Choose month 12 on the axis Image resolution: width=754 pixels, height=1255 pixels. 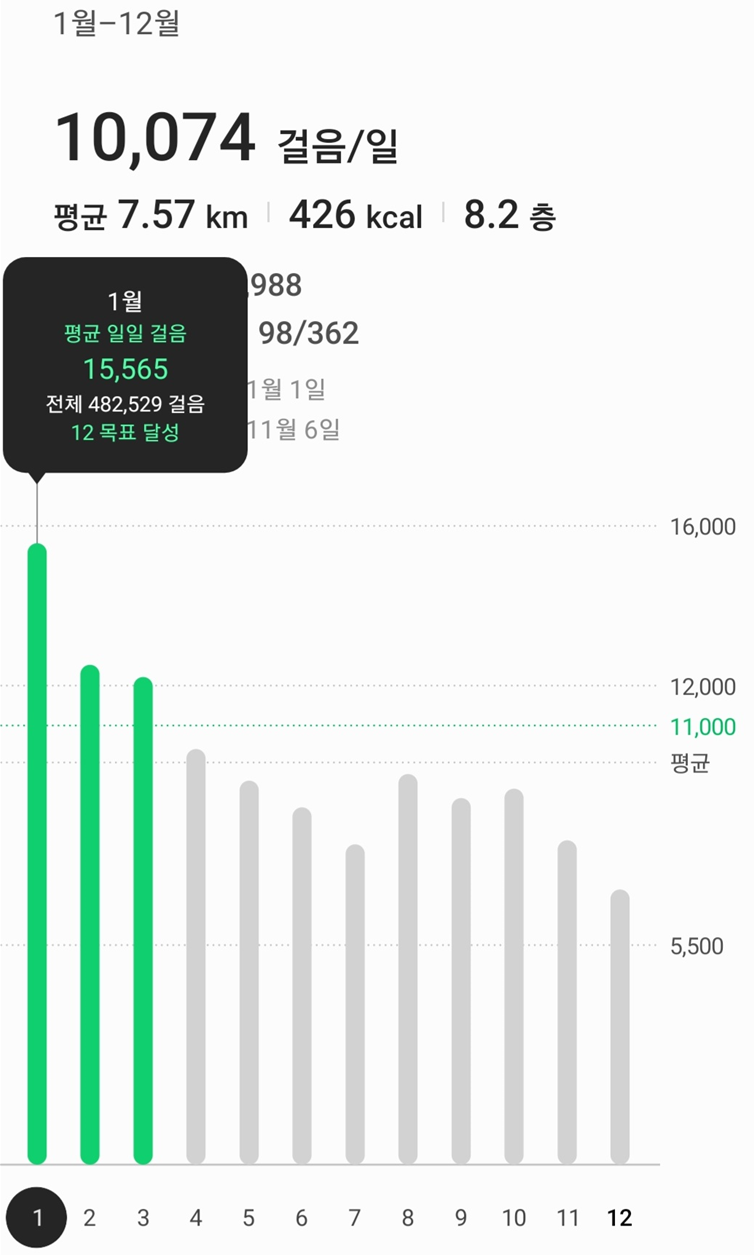click(620, 1217)
